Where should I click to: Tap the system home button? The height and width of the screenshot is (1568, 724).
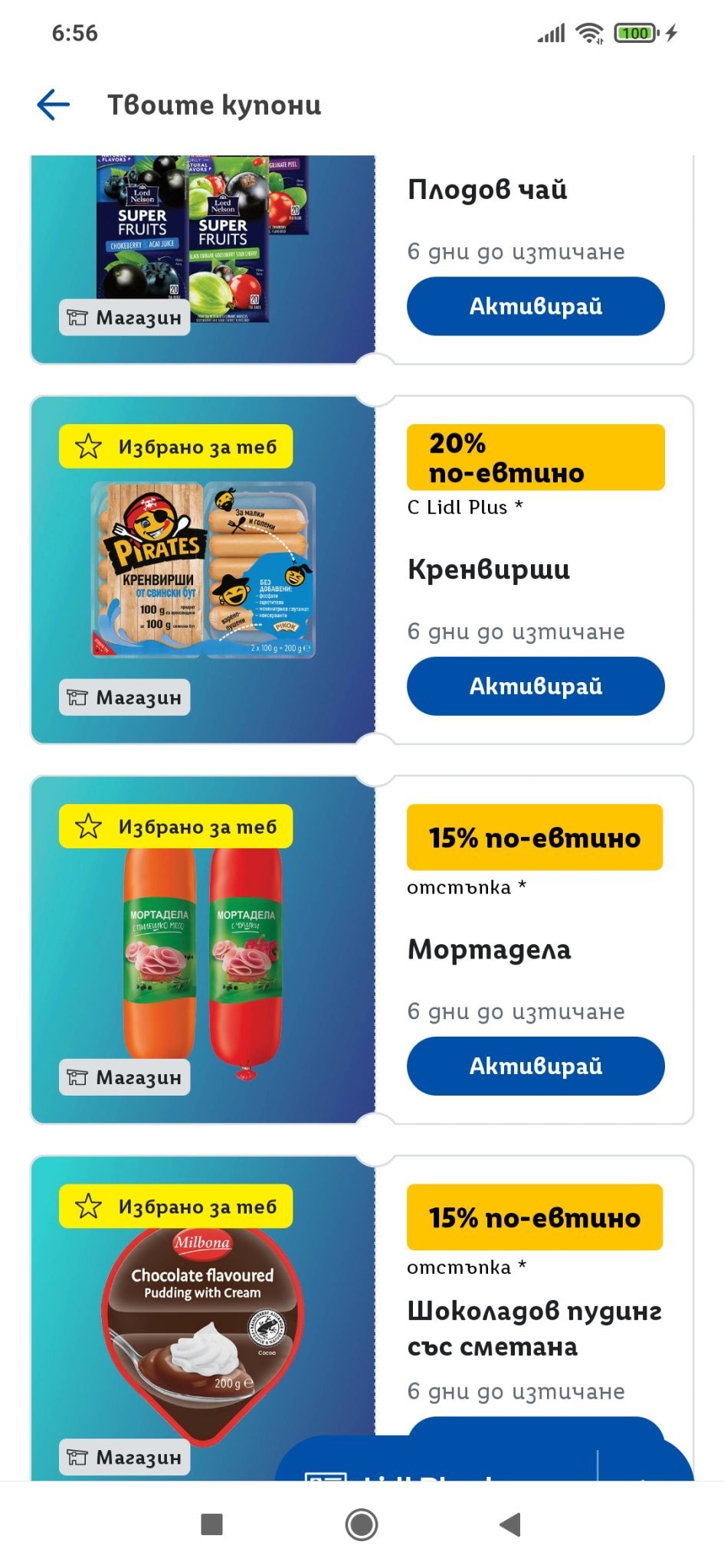tap(362, 1524)
